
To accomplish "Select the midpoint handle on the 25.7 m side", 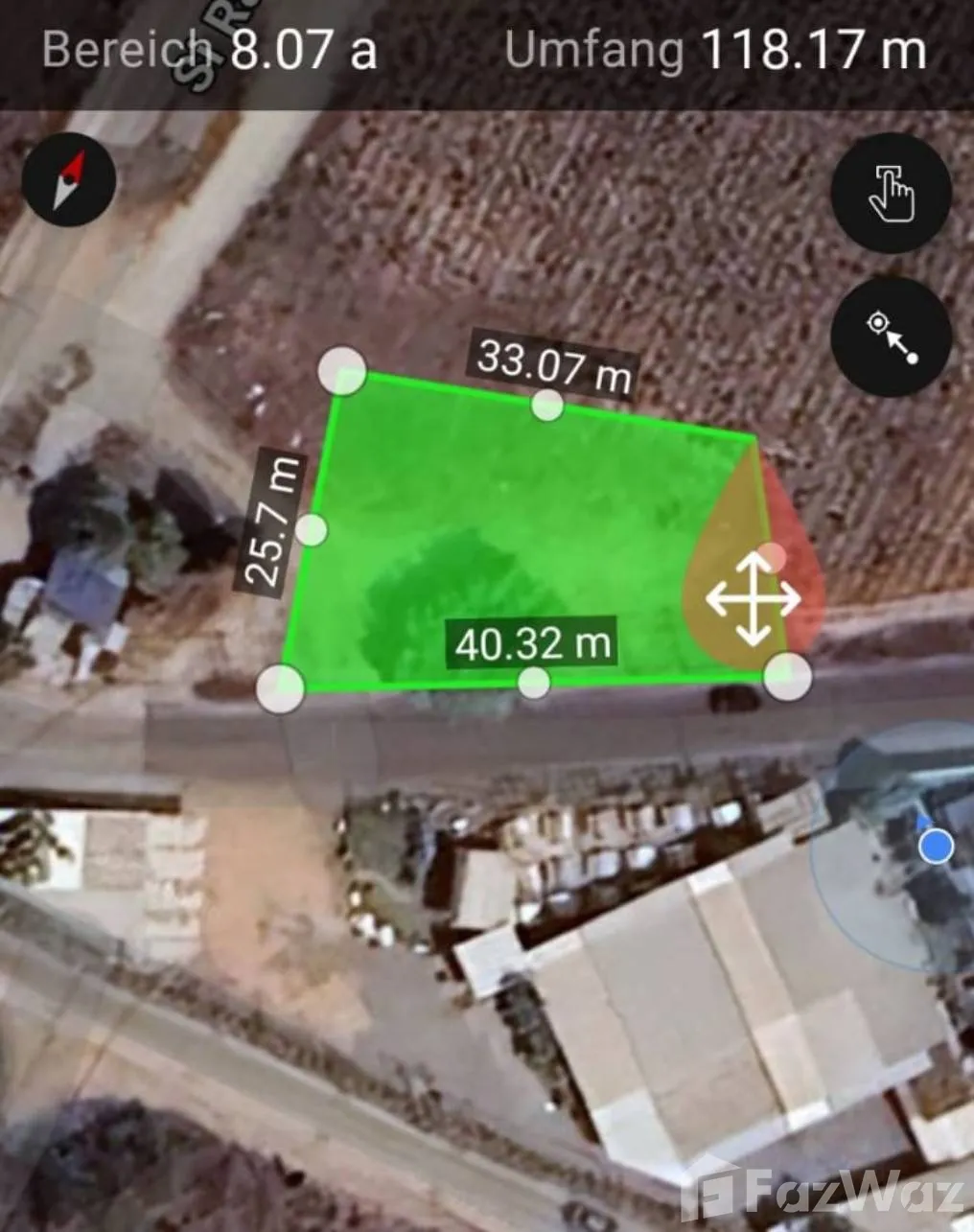I will pyautogui.click(x=312, y=529).
